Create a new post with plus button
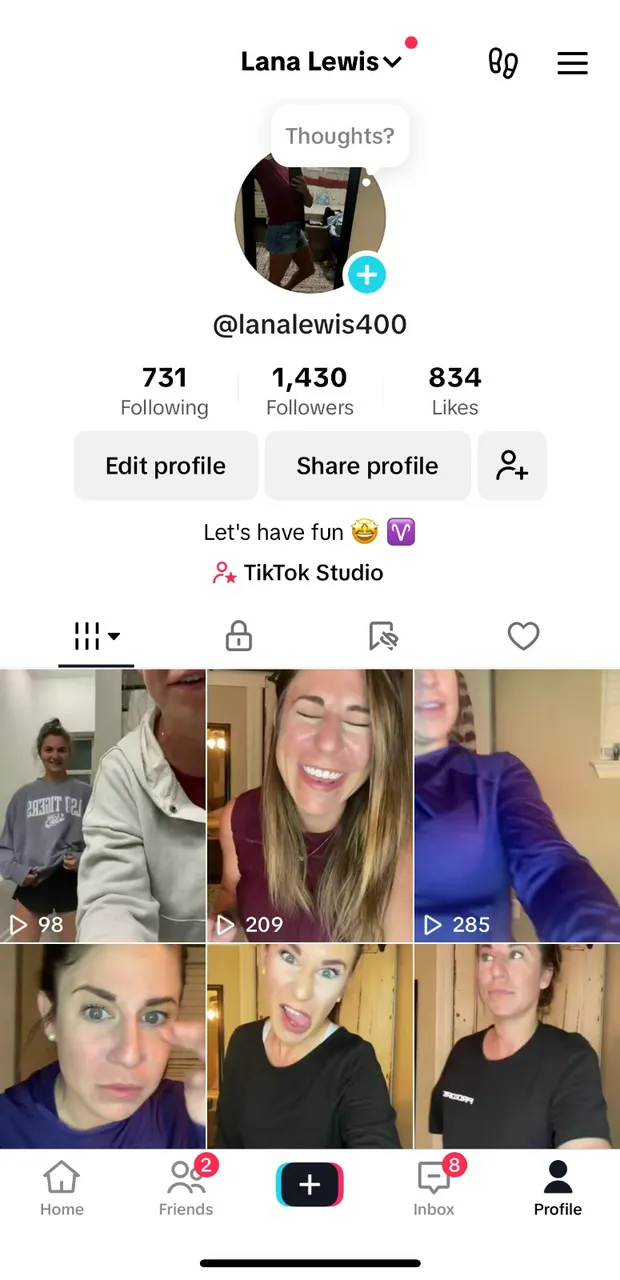 (310, 1185)
